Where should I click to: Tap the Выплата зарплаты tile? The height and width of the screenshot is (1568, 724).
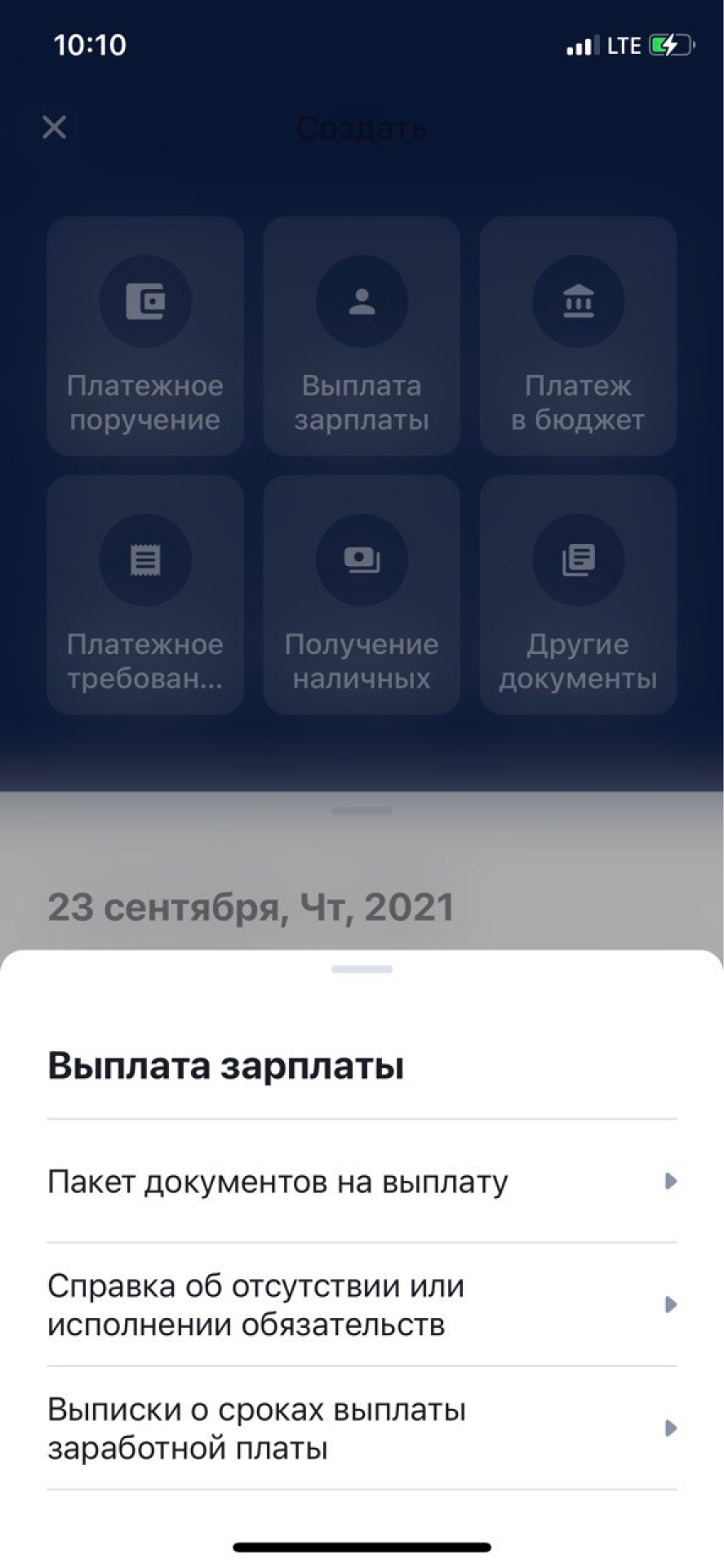click(x=362, y=336)
